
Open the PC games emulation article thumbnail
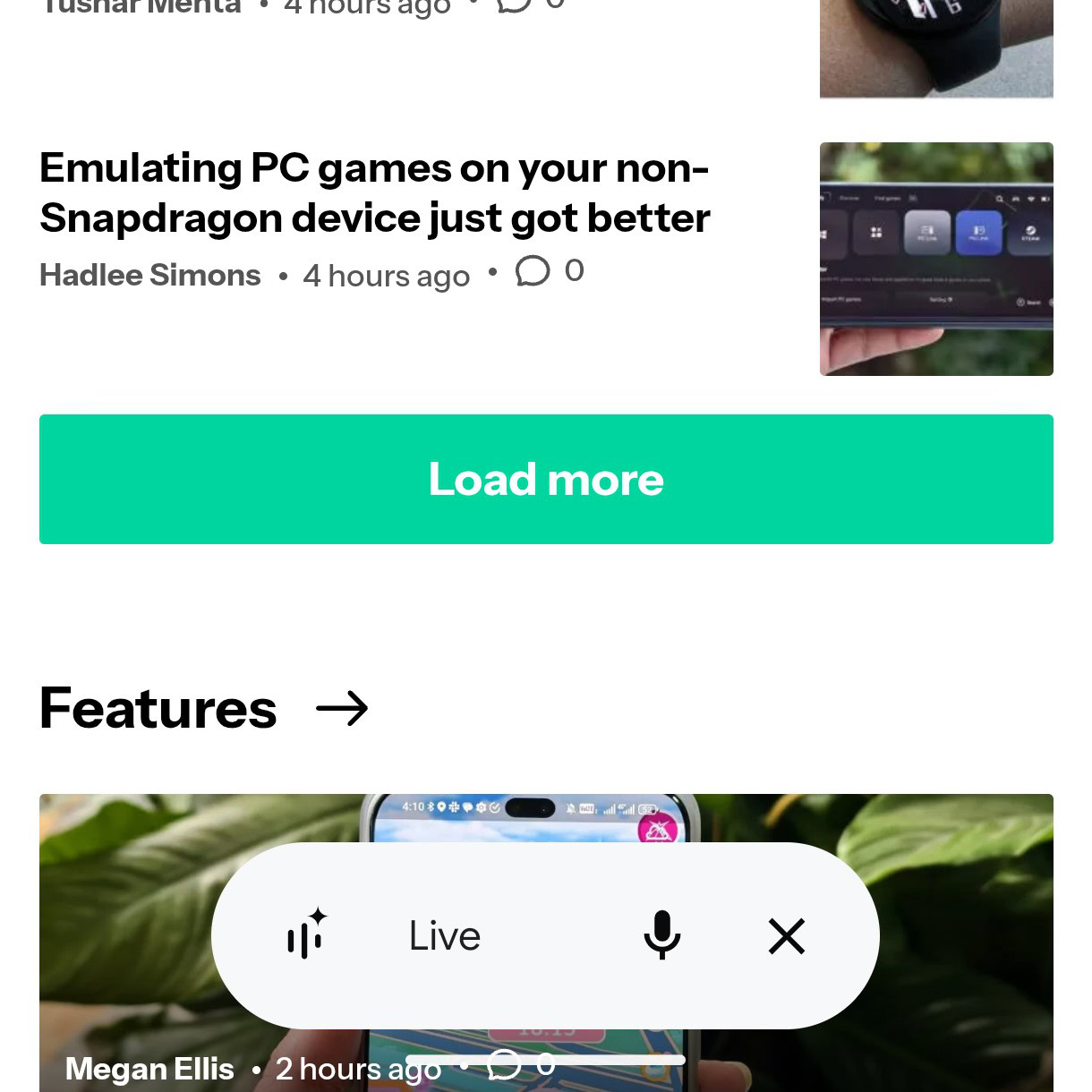pyautogui.click(x=935, y=259)
